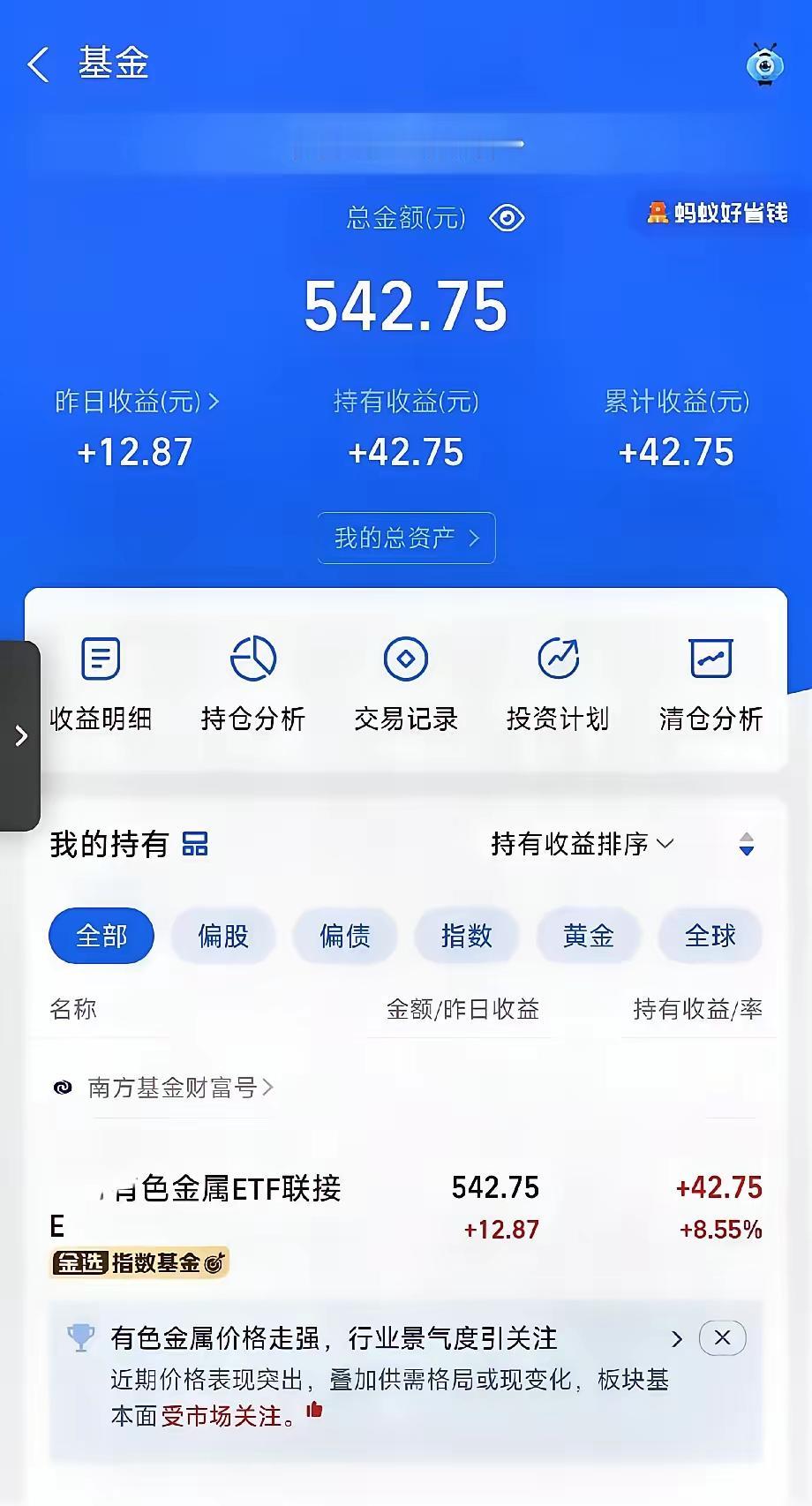Dismiss the metals news banner
The image size is (812, 1506).
[721, 1338]
